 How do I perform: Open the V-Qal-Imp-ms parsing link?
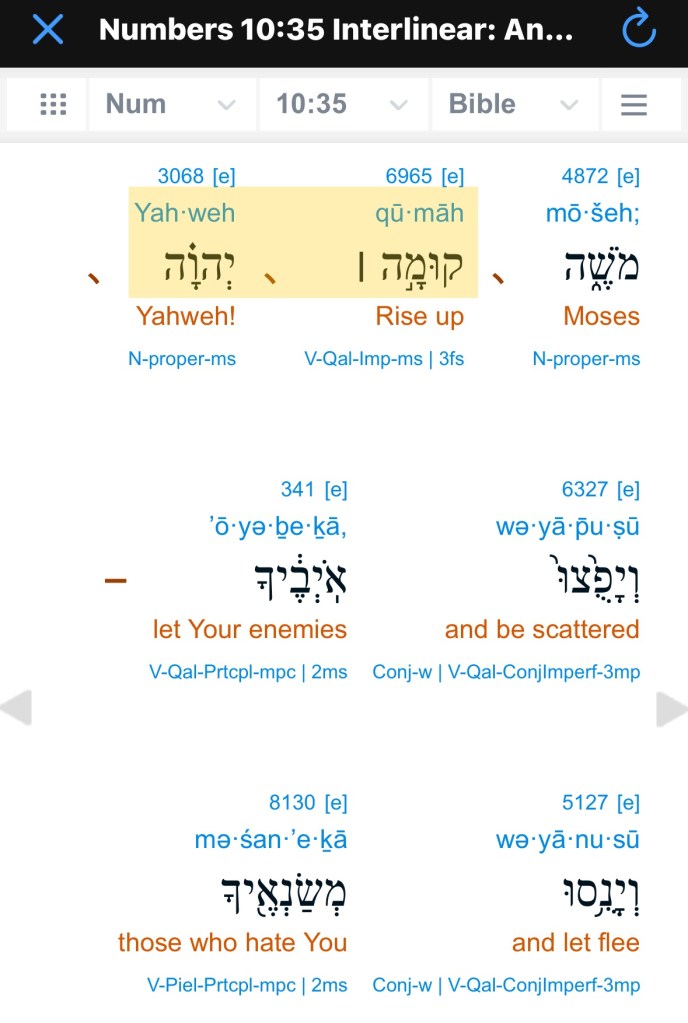pyautogui.click(x=364, y=359)
